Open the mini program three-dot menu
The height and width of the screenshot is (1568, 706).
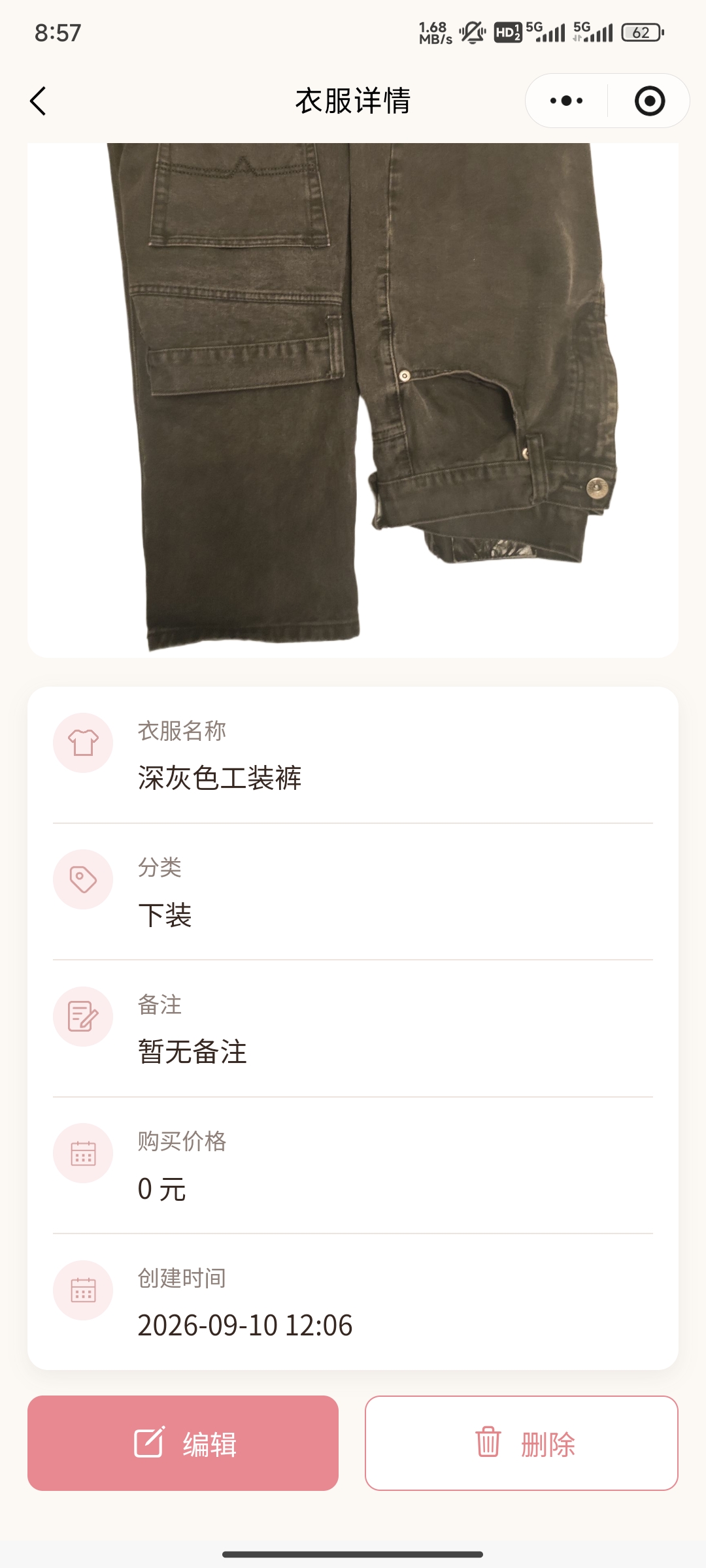click(x=566, y=101)
